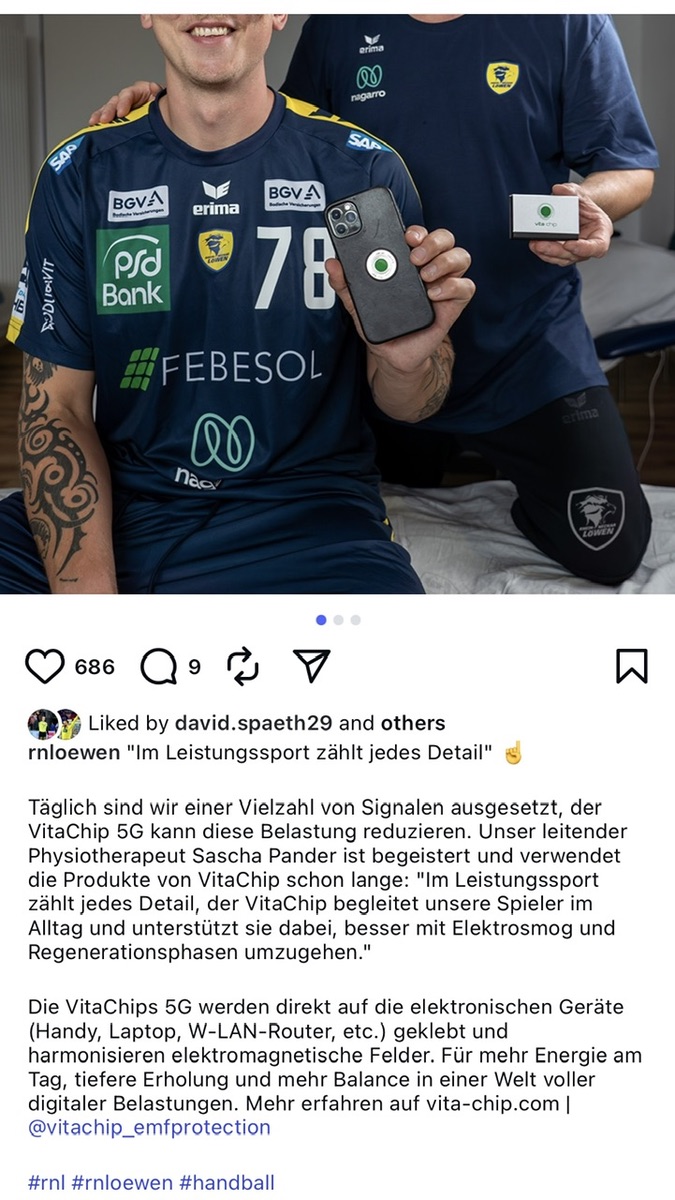
Task: Open the post photo of the players
Action: click(x=337, y=300)
